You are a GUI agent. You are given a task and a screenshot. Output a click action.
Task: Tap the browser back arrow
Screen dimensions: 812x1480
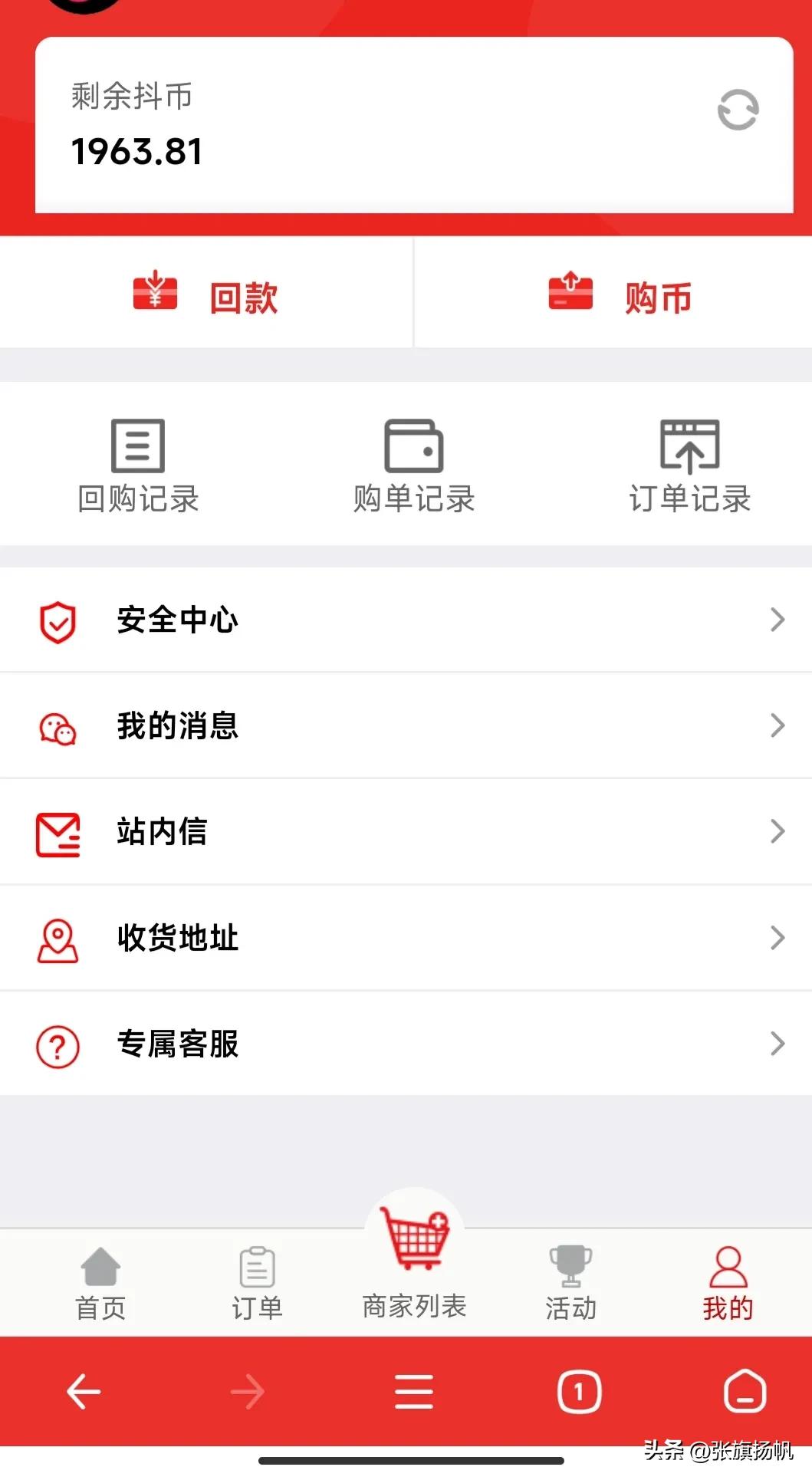click(84, 1391)
